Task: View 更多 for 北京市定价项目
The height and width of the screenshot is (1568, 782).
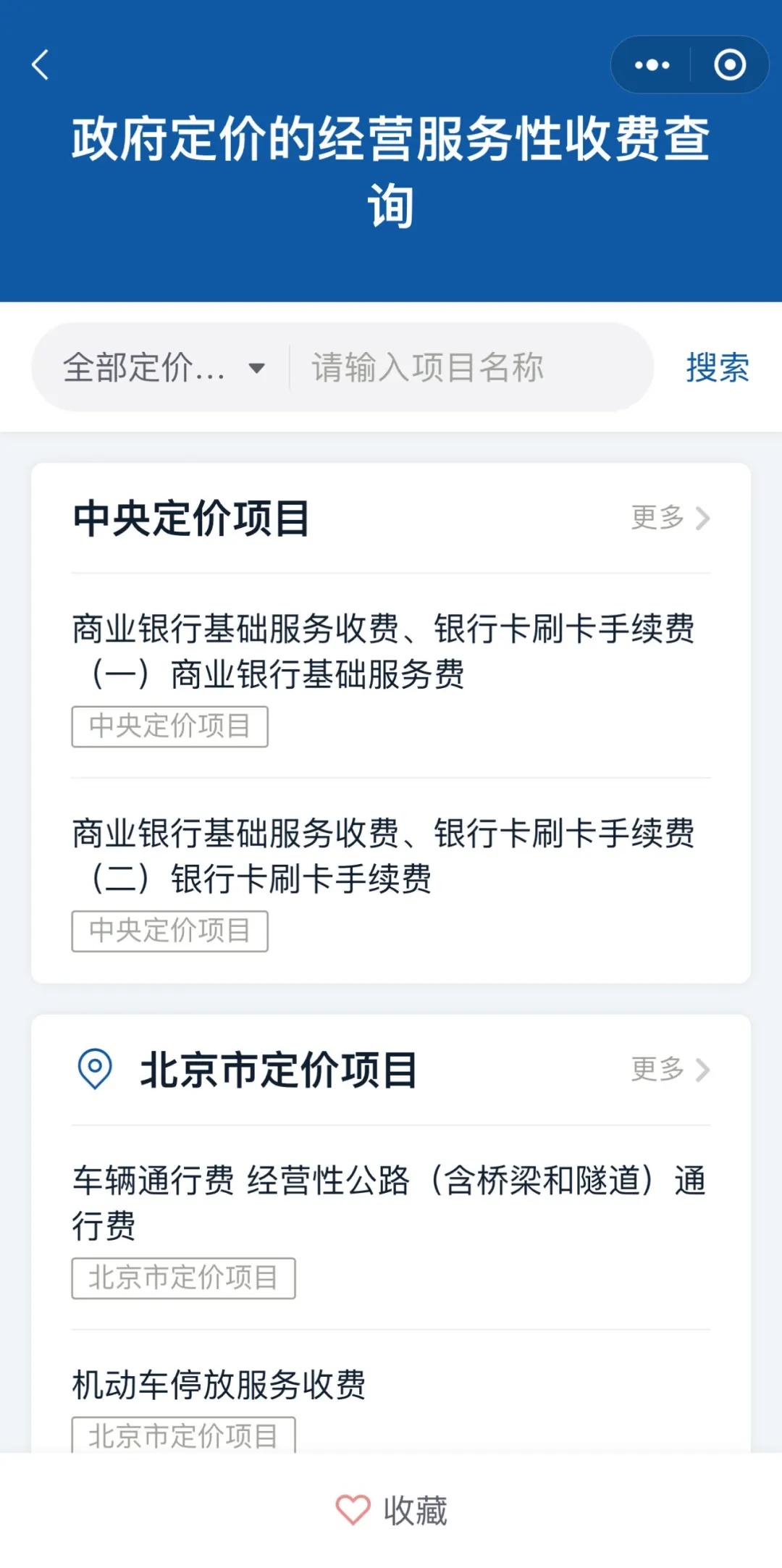Action: 670,1070
